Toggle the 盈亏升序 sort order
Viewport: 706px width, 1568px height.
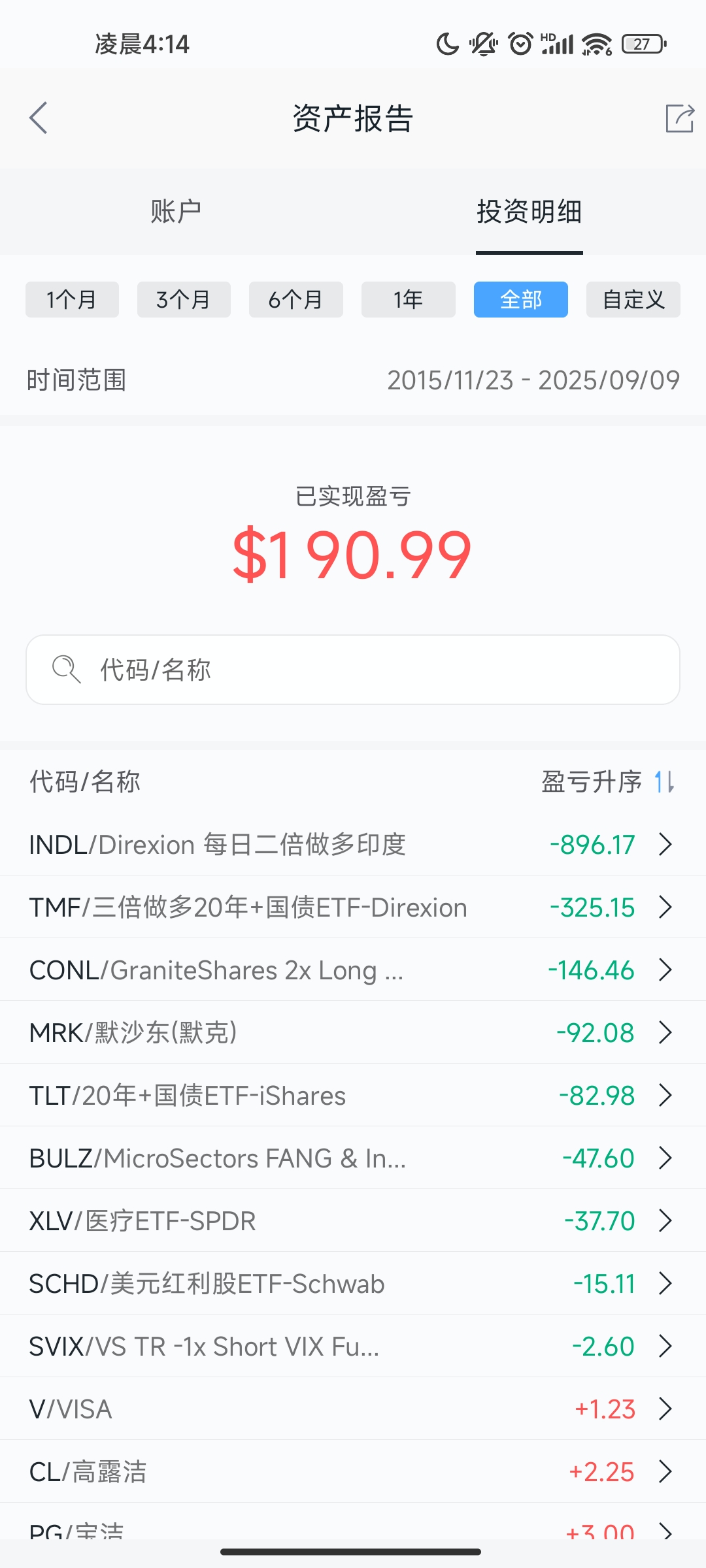pyautogui.click(x=608, y=781)
